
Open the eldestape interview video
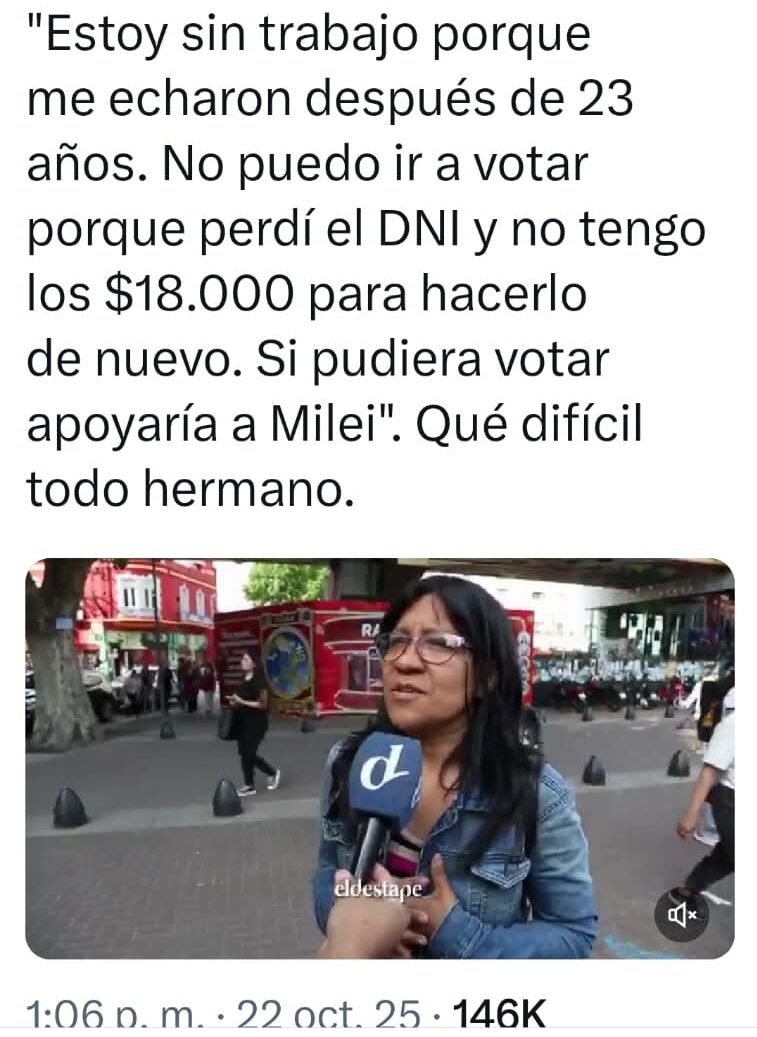click(379, 757)
